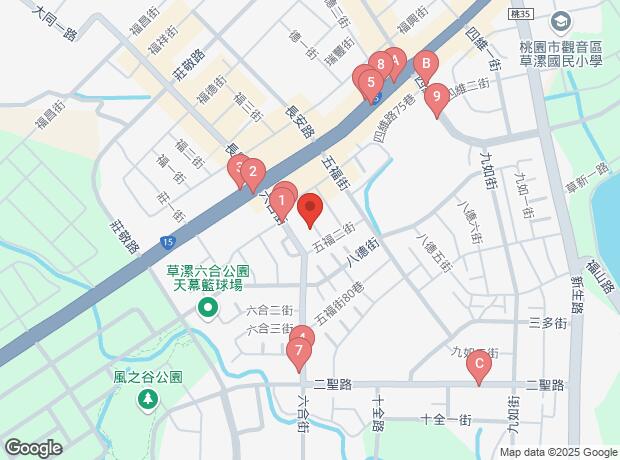Open 草漯六合公園天幕籃球場 place pin

pyautogui.click(x=208, y=307)
